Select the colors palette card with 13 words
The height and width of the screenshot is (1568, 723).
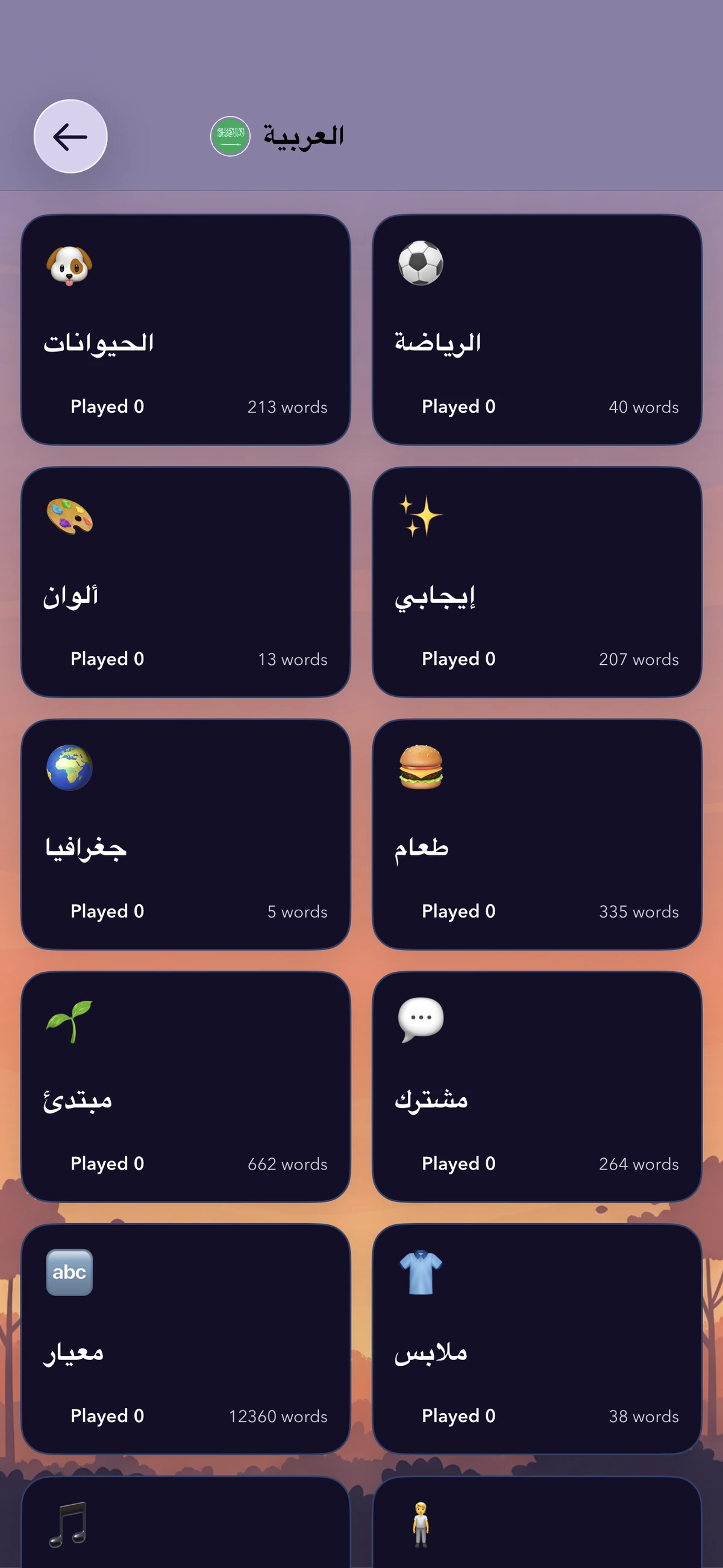pos(186,582)
